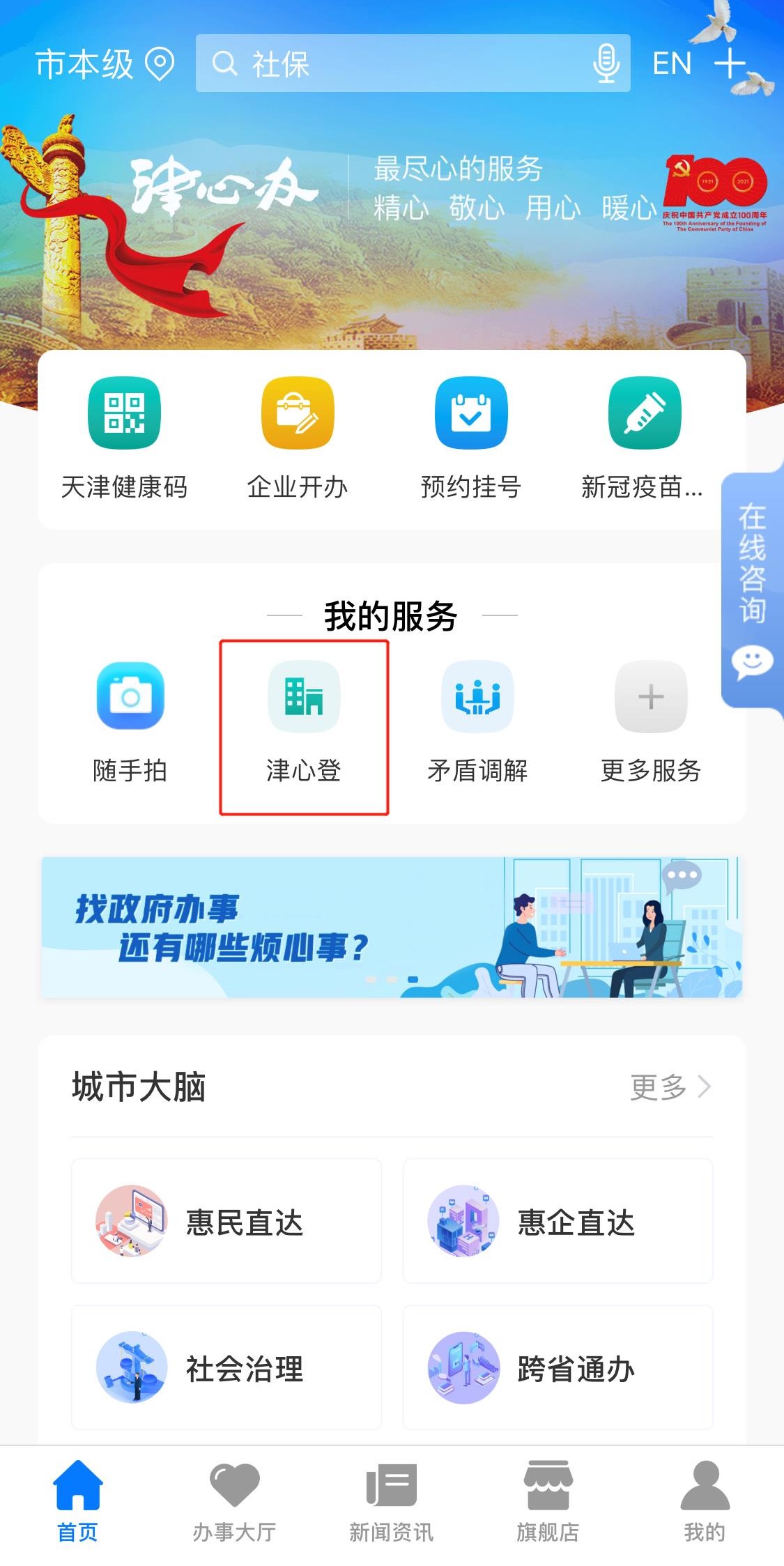Switch language to EN
The image size is (784, 1566).
coord(672,64)
